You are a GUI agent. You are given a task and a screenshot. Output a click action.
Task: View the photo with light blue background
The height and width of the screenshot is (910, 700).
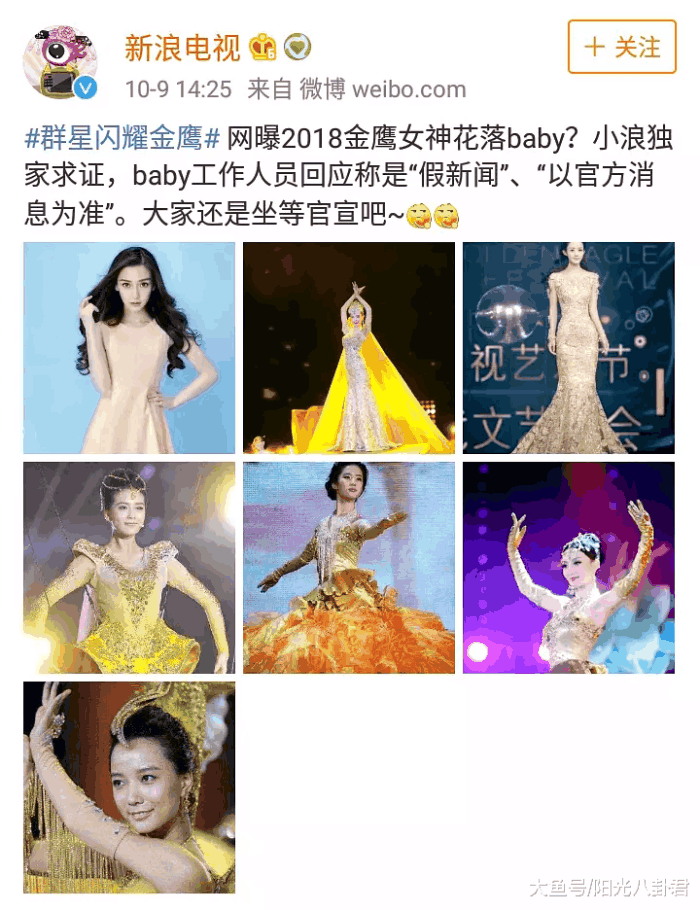point(129,347)
